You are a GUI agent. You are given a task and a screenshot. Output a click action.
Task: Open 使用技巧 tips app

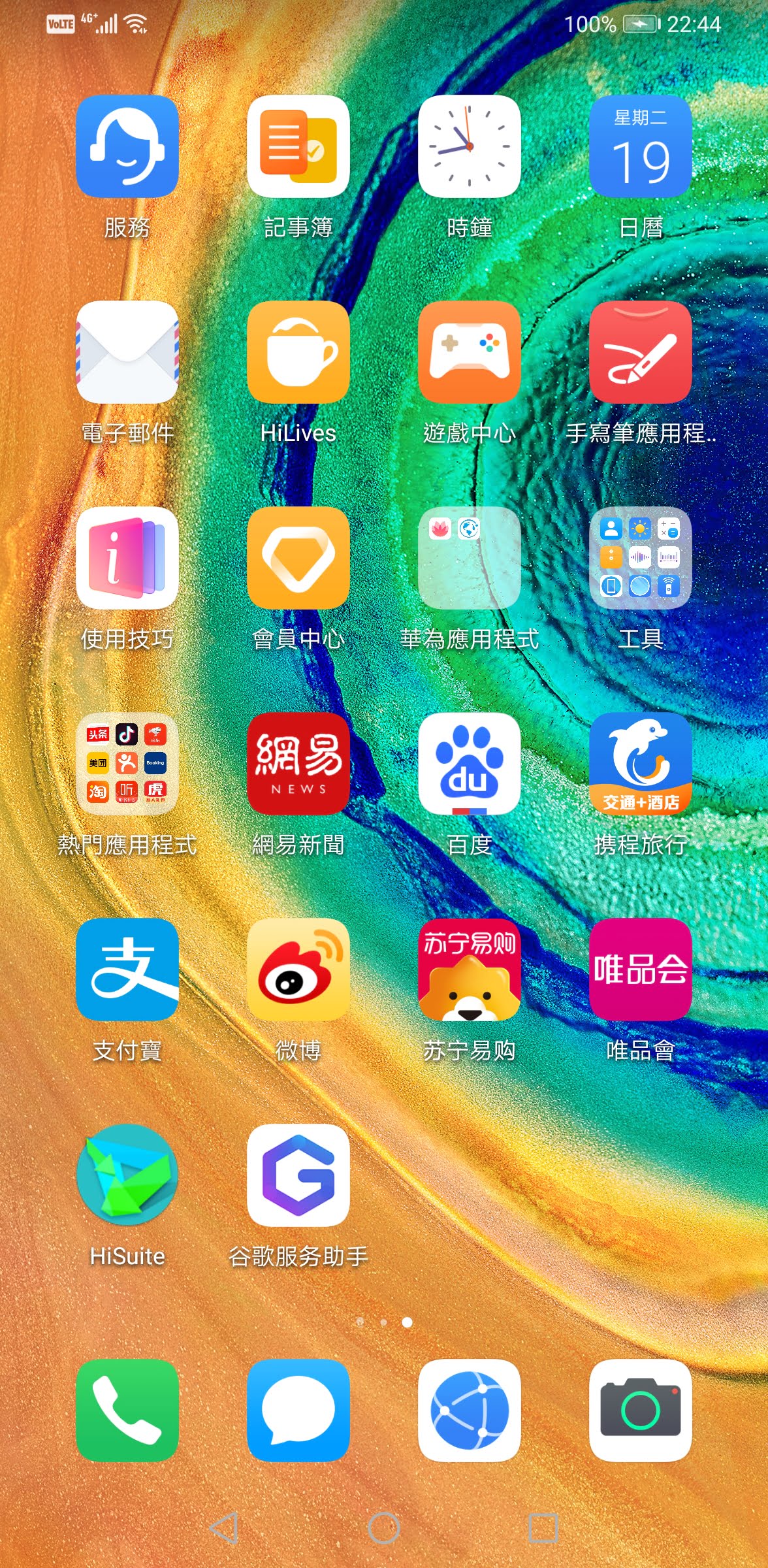coord(127,558)
